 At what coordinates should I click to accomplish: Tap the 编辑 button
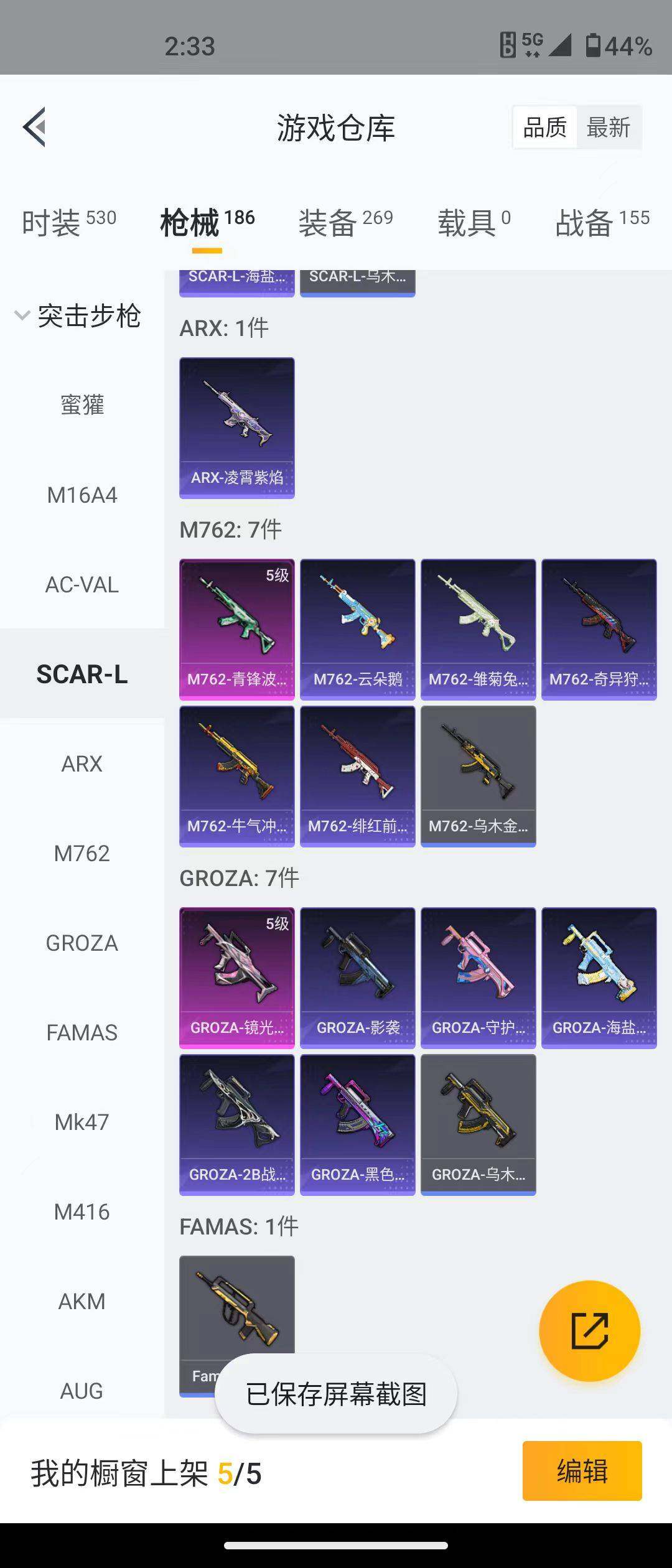(x=582, y=1471)
